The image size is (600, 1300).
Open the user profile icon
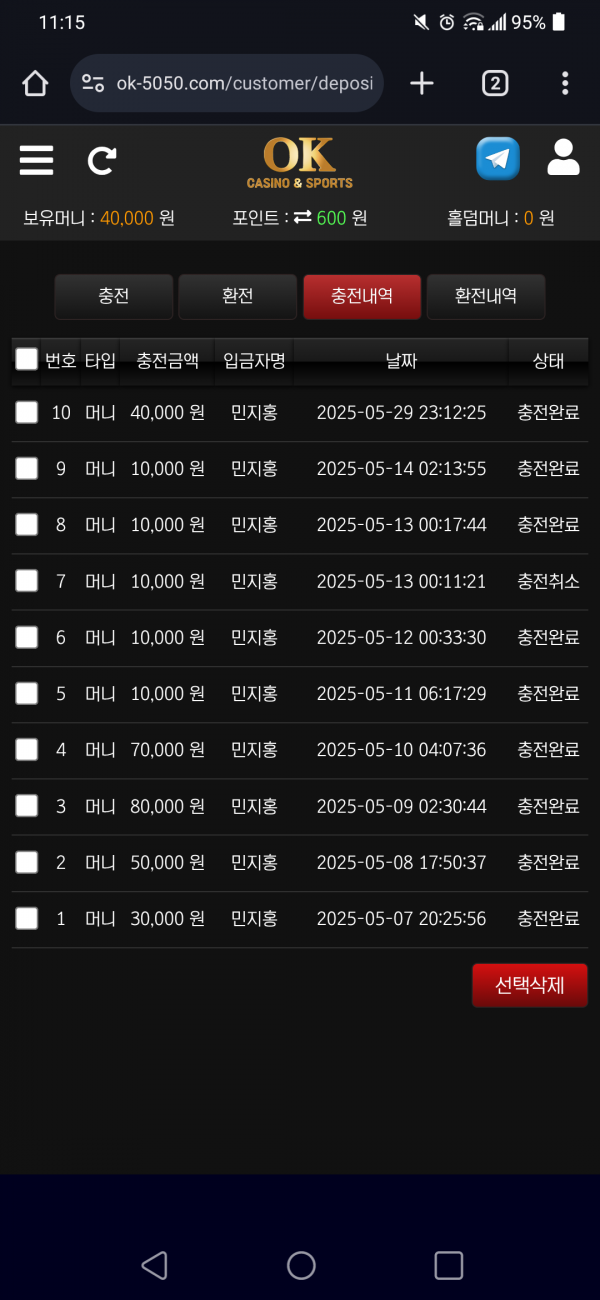click(563, 159)
